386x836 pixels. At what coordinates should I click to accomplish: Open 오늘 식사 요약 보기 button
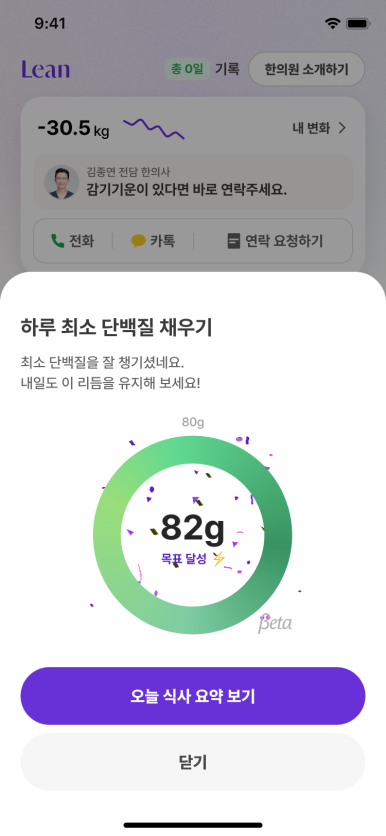click(193, 696)
